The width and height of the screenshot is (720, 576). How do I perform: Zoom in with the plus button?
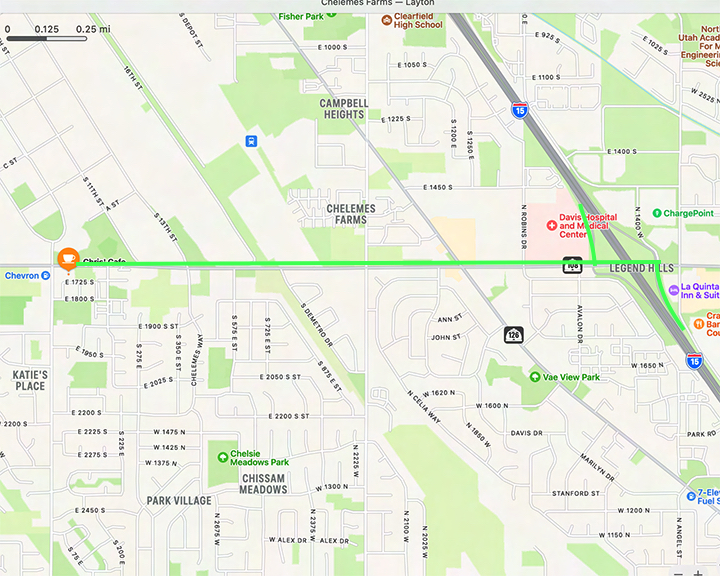coord(698,572)
